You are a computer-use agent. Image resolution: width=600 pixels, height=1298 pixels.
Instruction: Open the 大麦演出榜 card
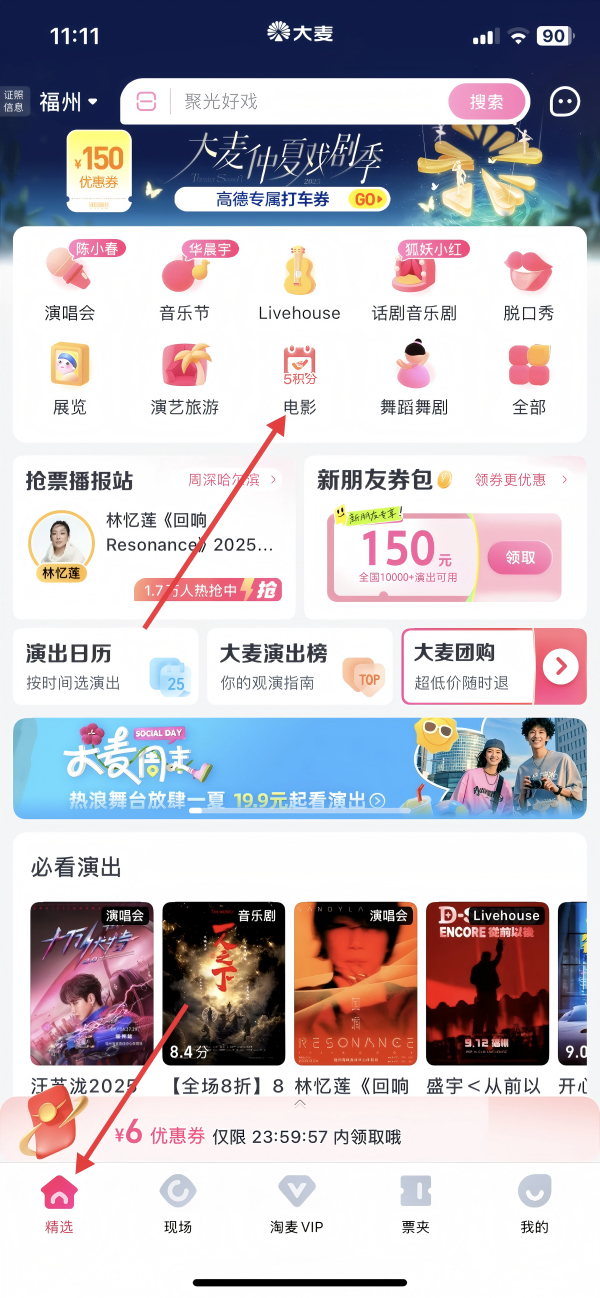[301, 667]
